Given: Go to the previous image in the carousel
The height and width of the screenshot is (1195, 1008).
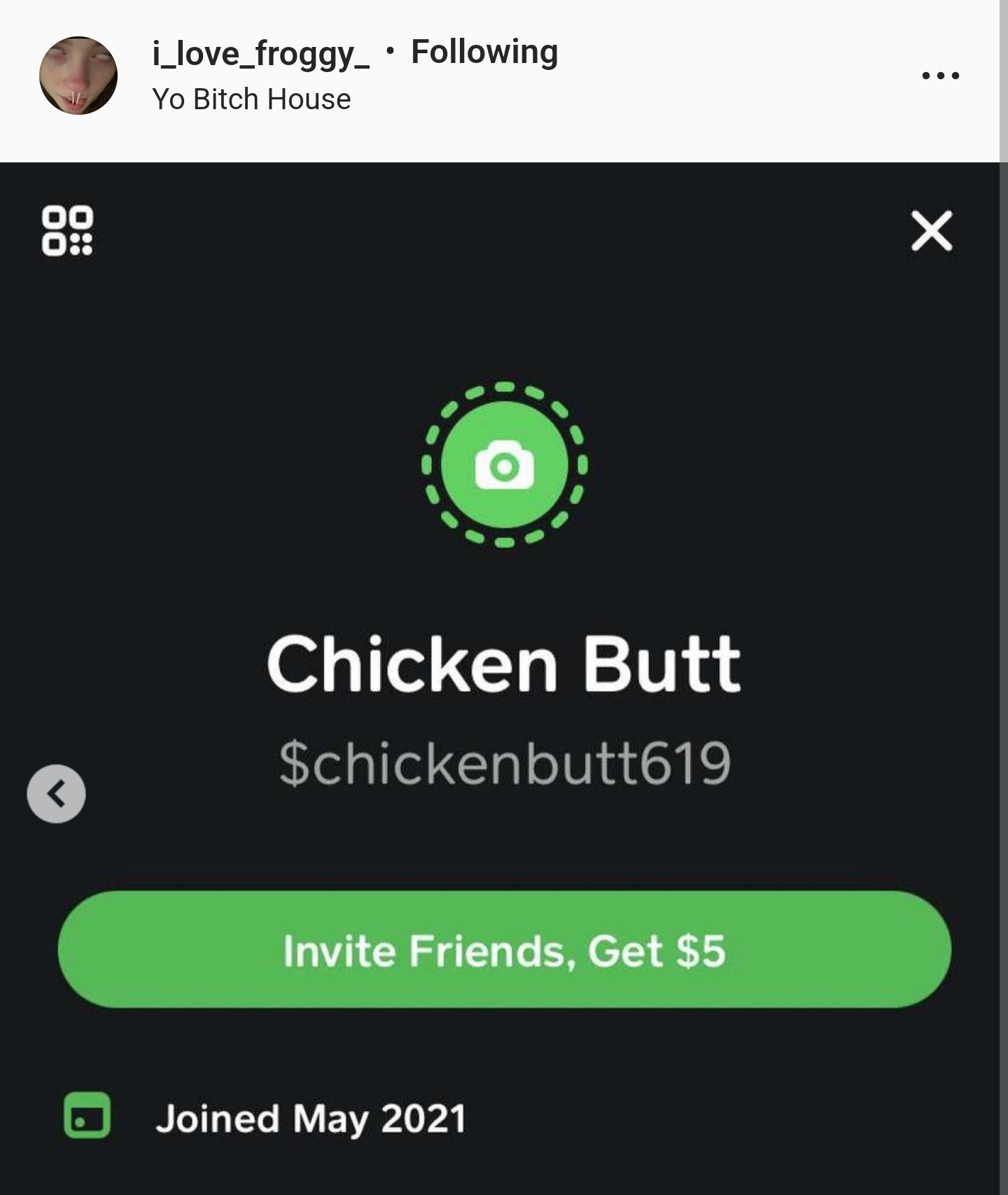Looking at the screenshot, I should click(56, 794).
